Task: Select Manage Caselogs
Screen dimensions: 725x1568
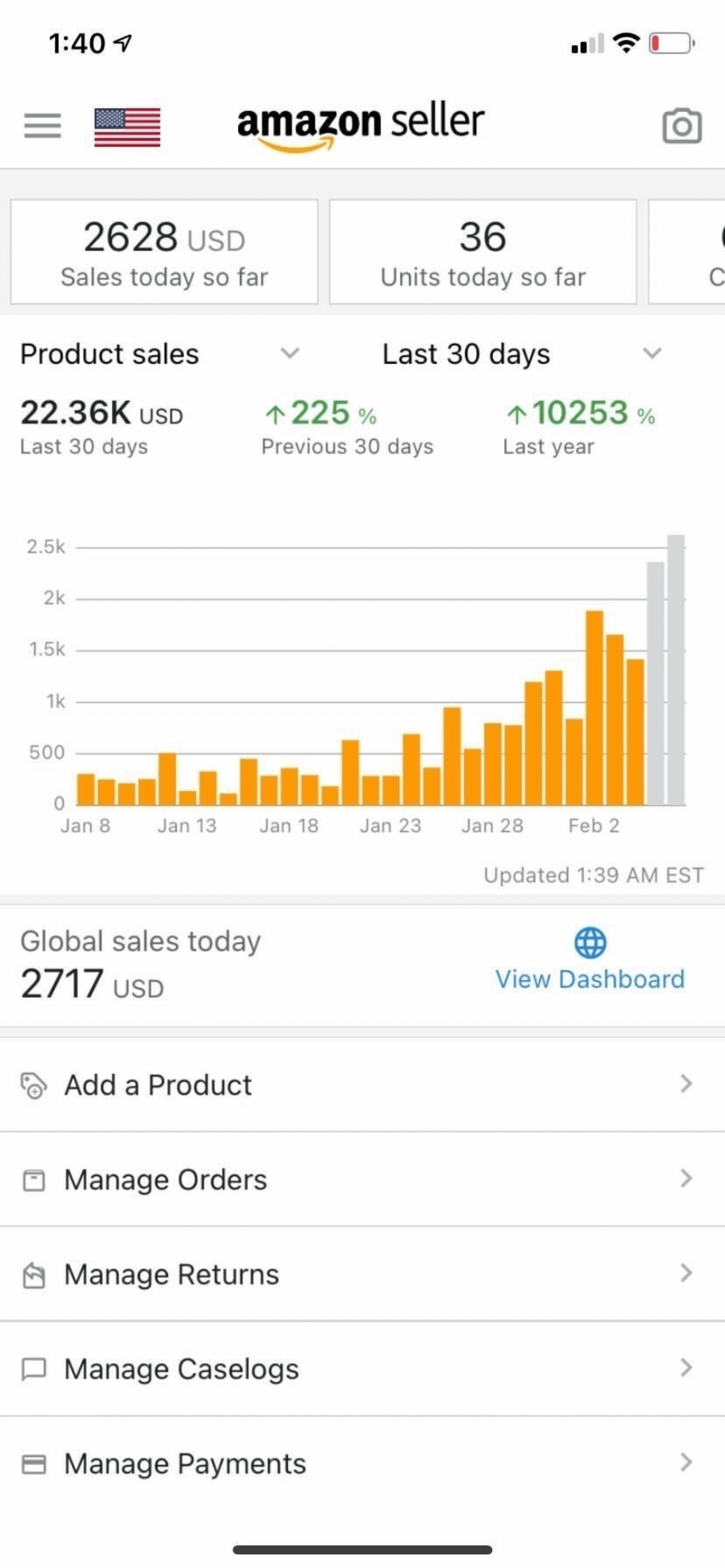Action: [362, 1369]
